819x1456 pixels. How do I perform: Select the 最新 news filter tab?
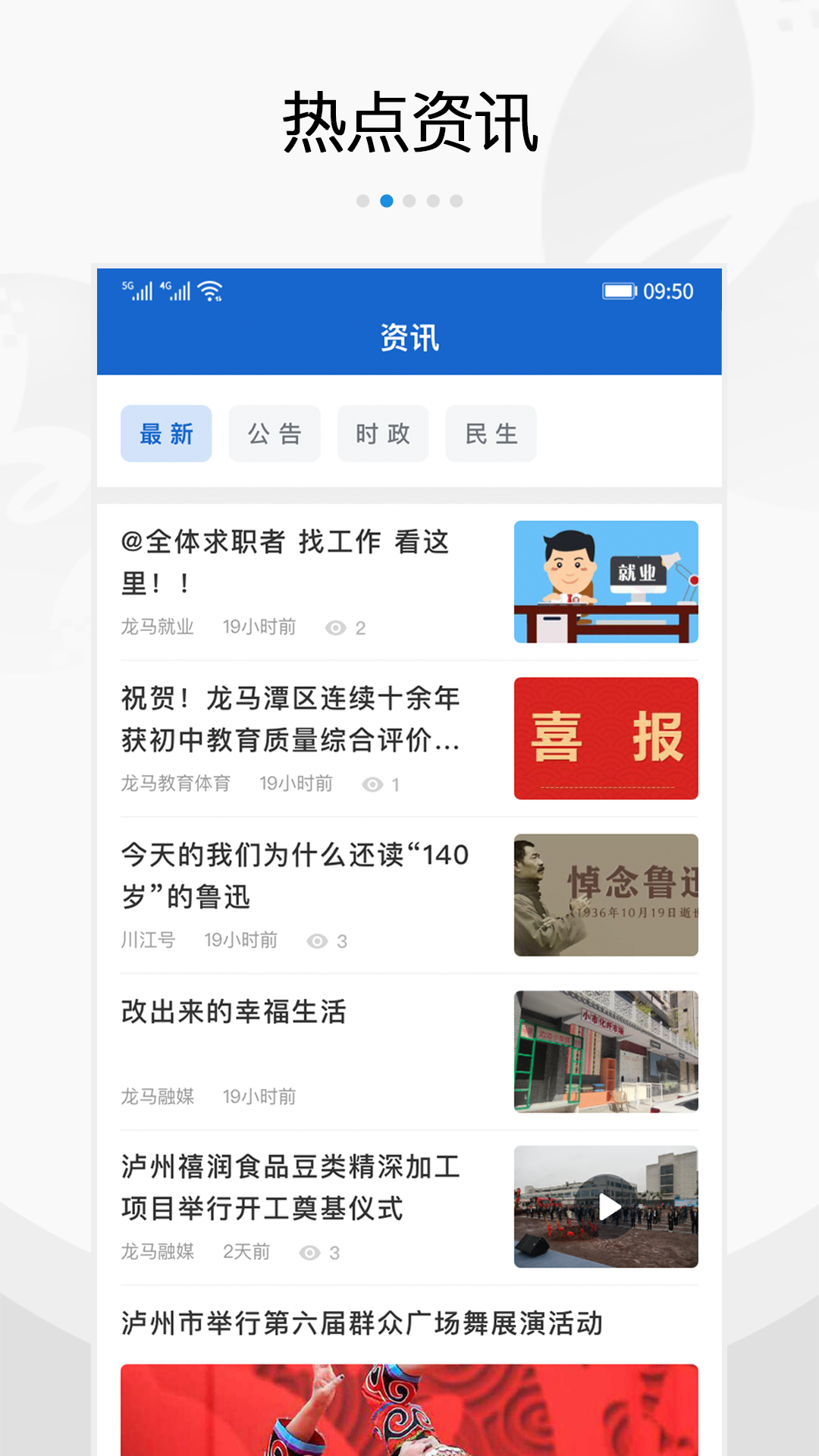point(166,433)
